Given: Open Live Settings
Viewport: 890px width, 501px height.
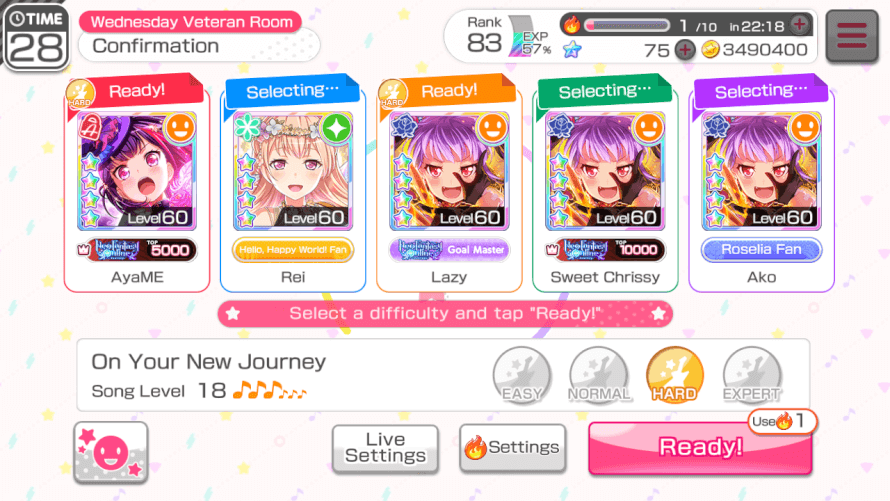Looking at the screenshot, I should 385,447.
